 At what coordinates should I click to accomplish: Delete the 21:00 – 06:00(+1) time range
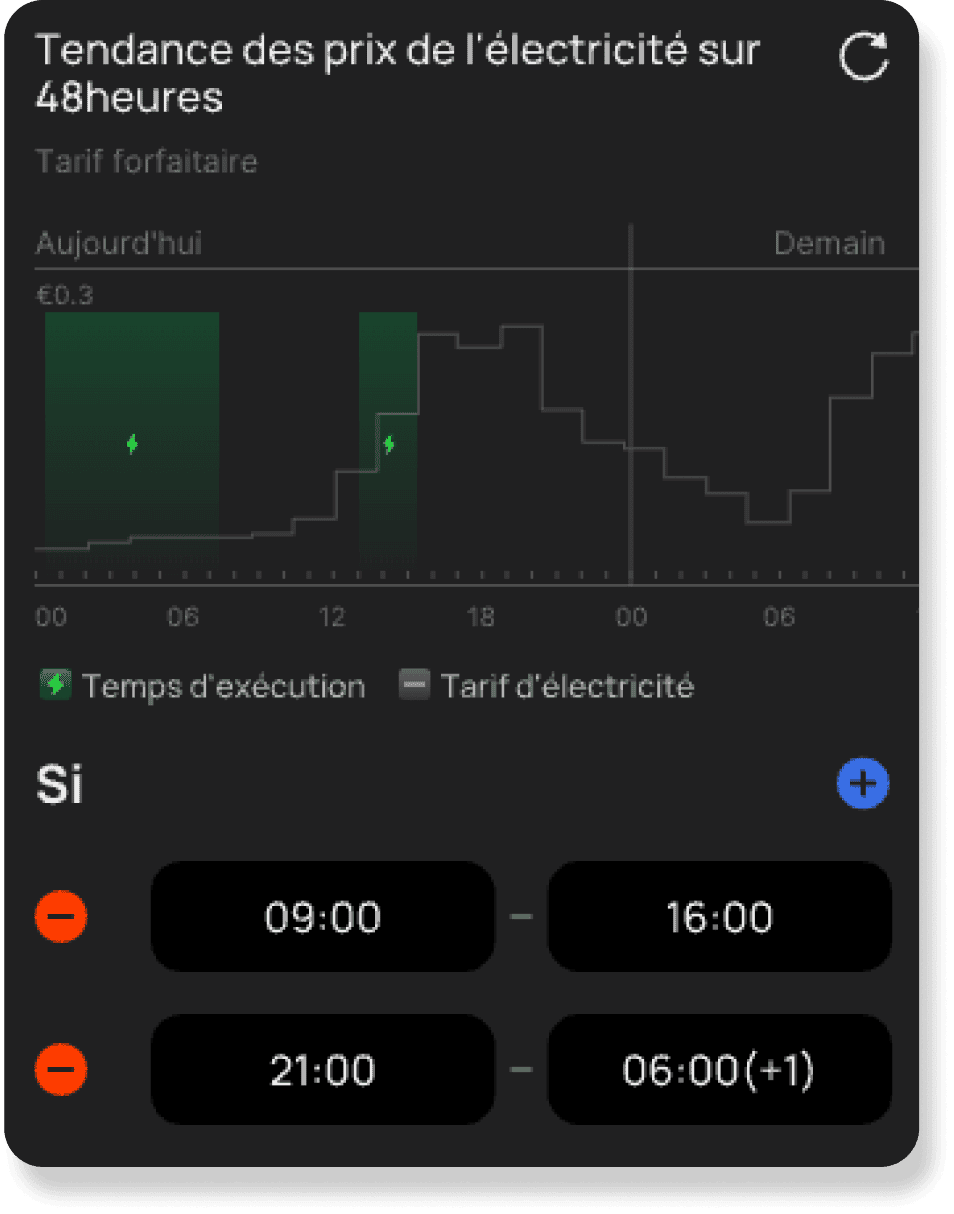coord(61,1070)
